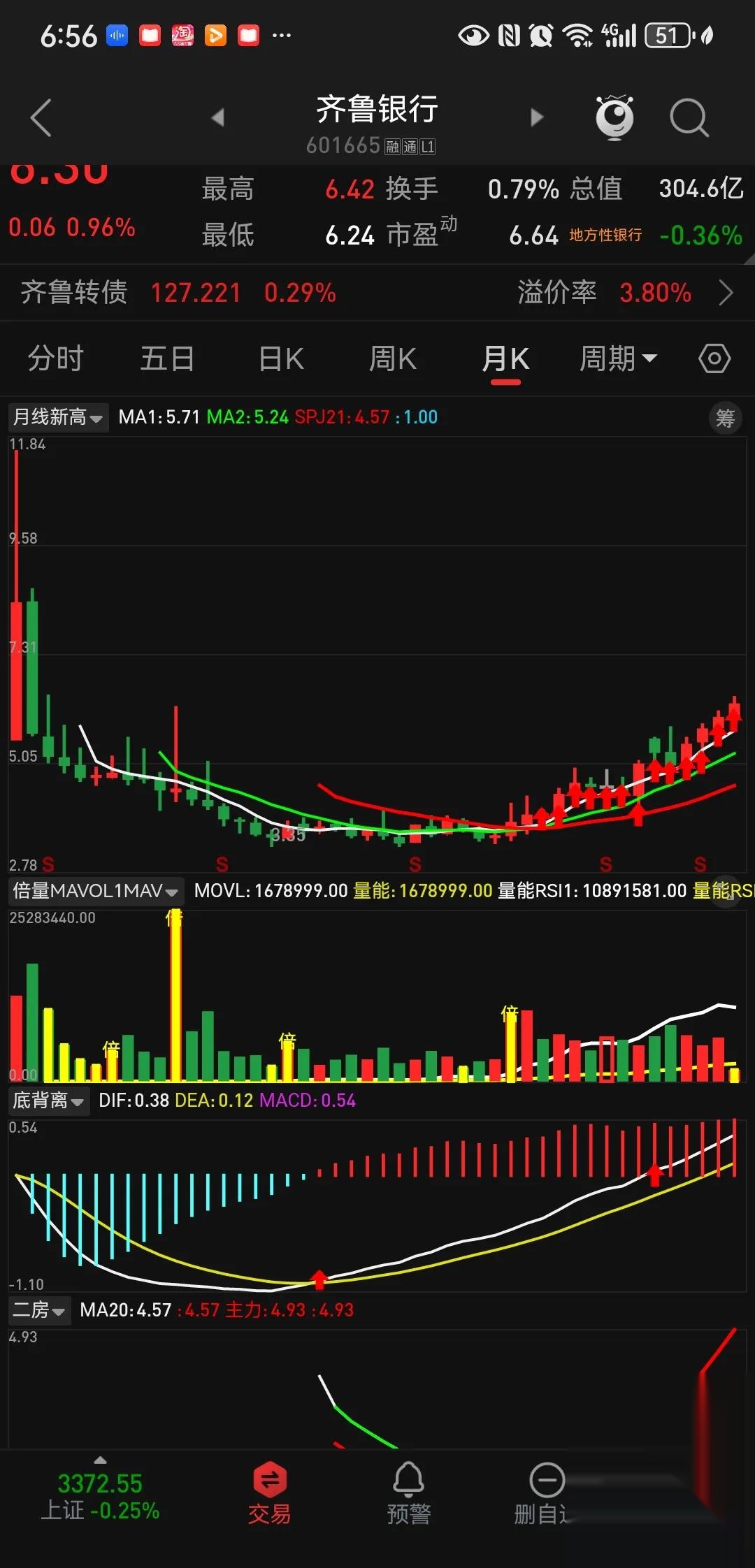
Task: Go back from the stock detail page
Action: (x=41, y=117)
